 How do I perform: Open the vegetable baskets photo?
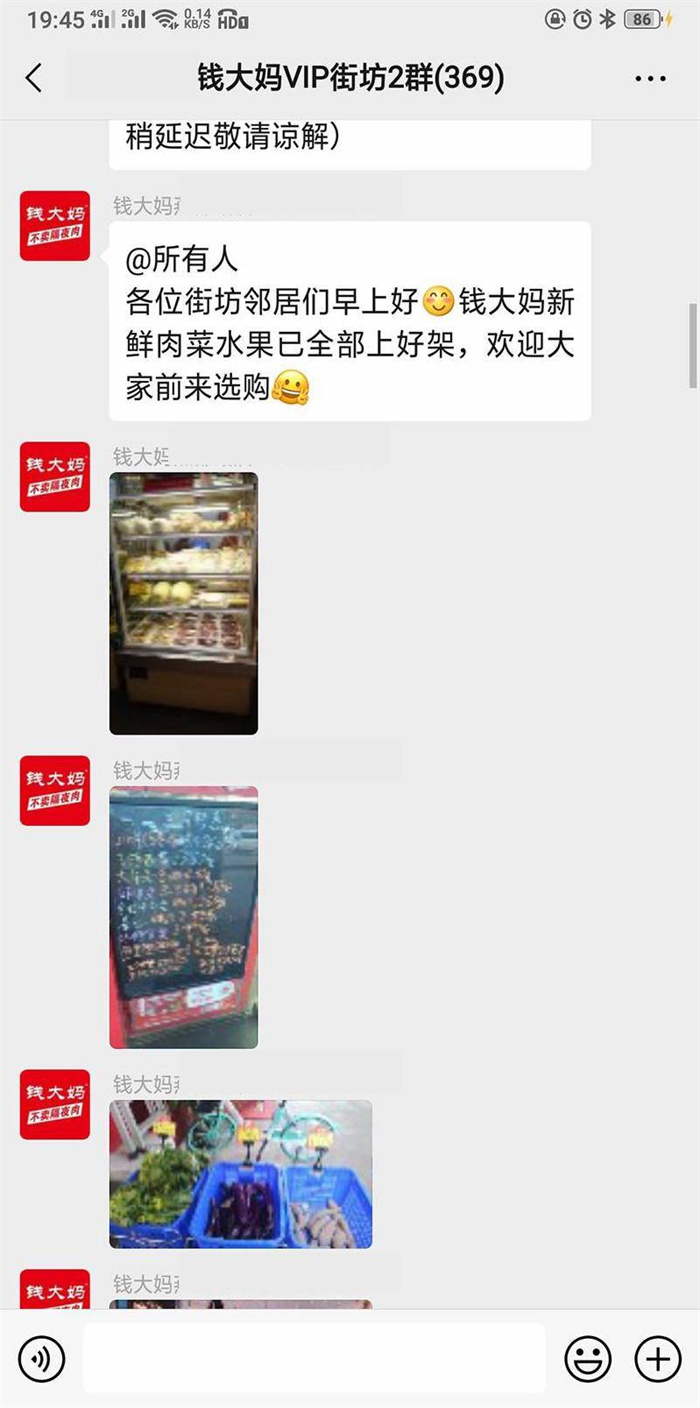(x=240, y=1174)
